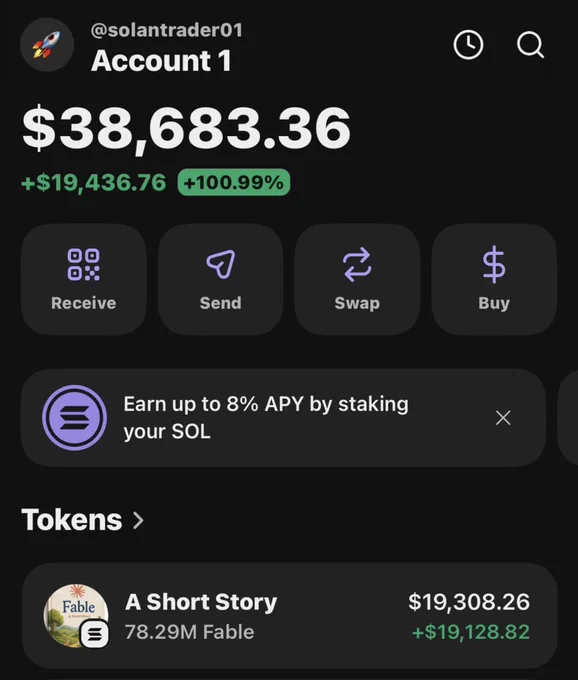Open the transaction history clock icon
578x680 pixels.
[x=468, y=45]
